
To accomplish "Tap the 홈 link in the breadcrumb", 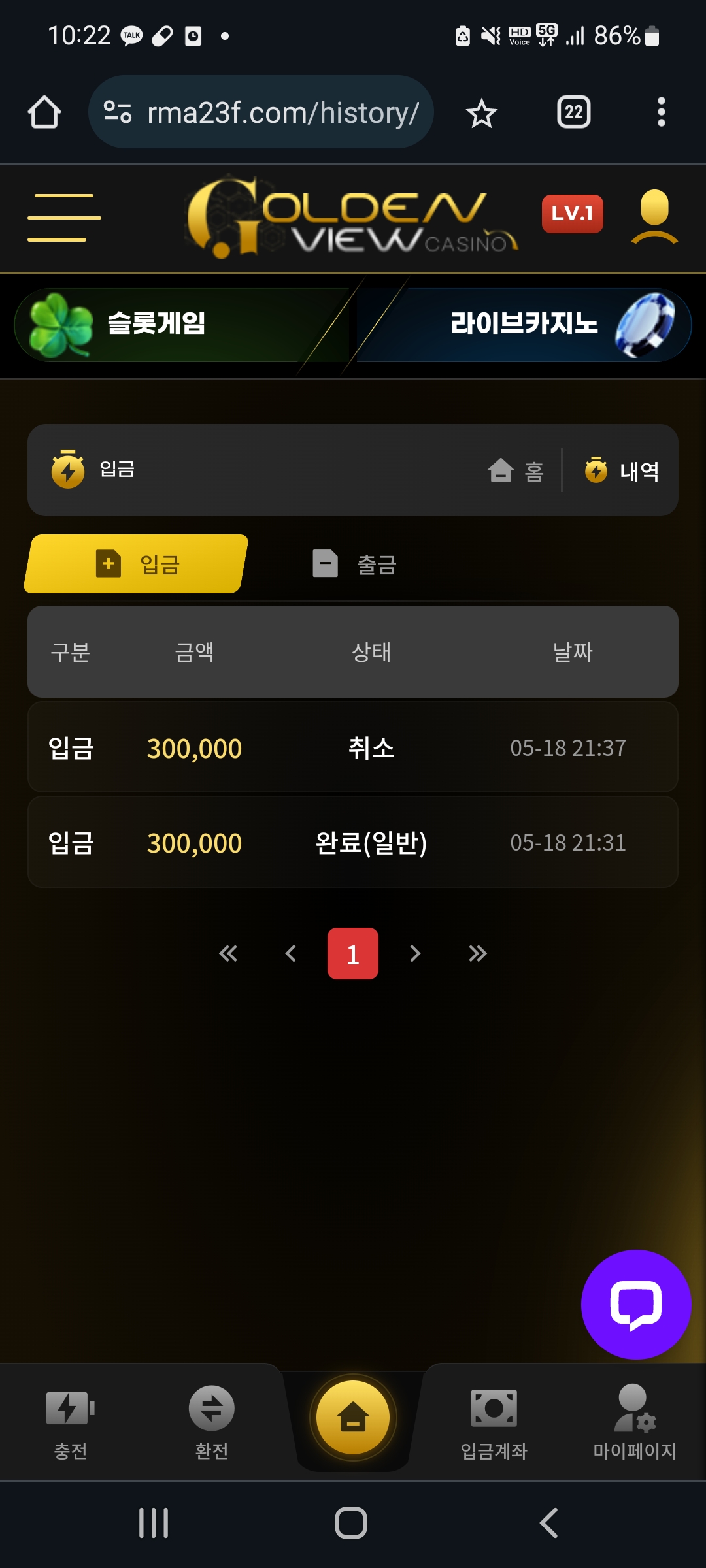I will click(x=516, y=470).
